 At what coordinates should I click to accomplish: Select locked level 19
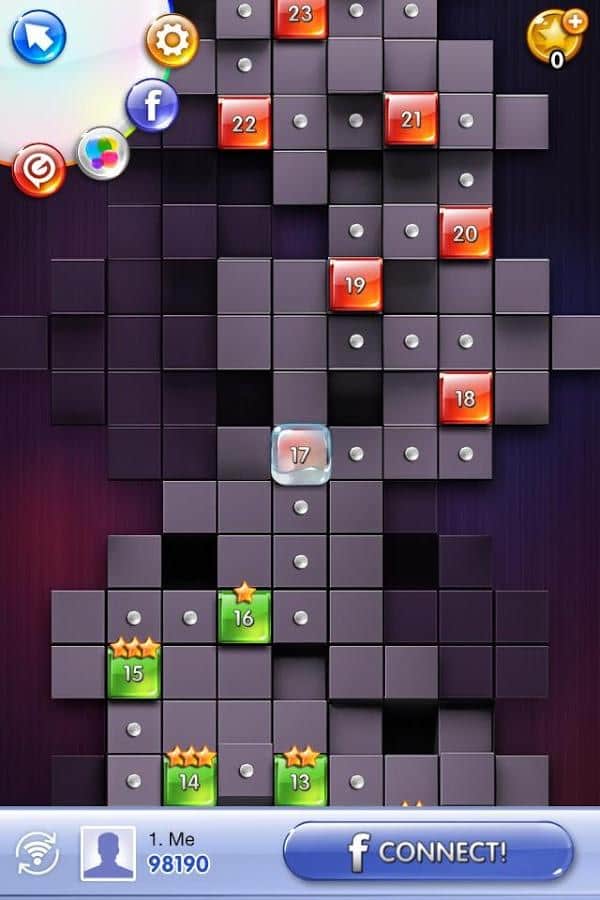(x=355, y=285)
